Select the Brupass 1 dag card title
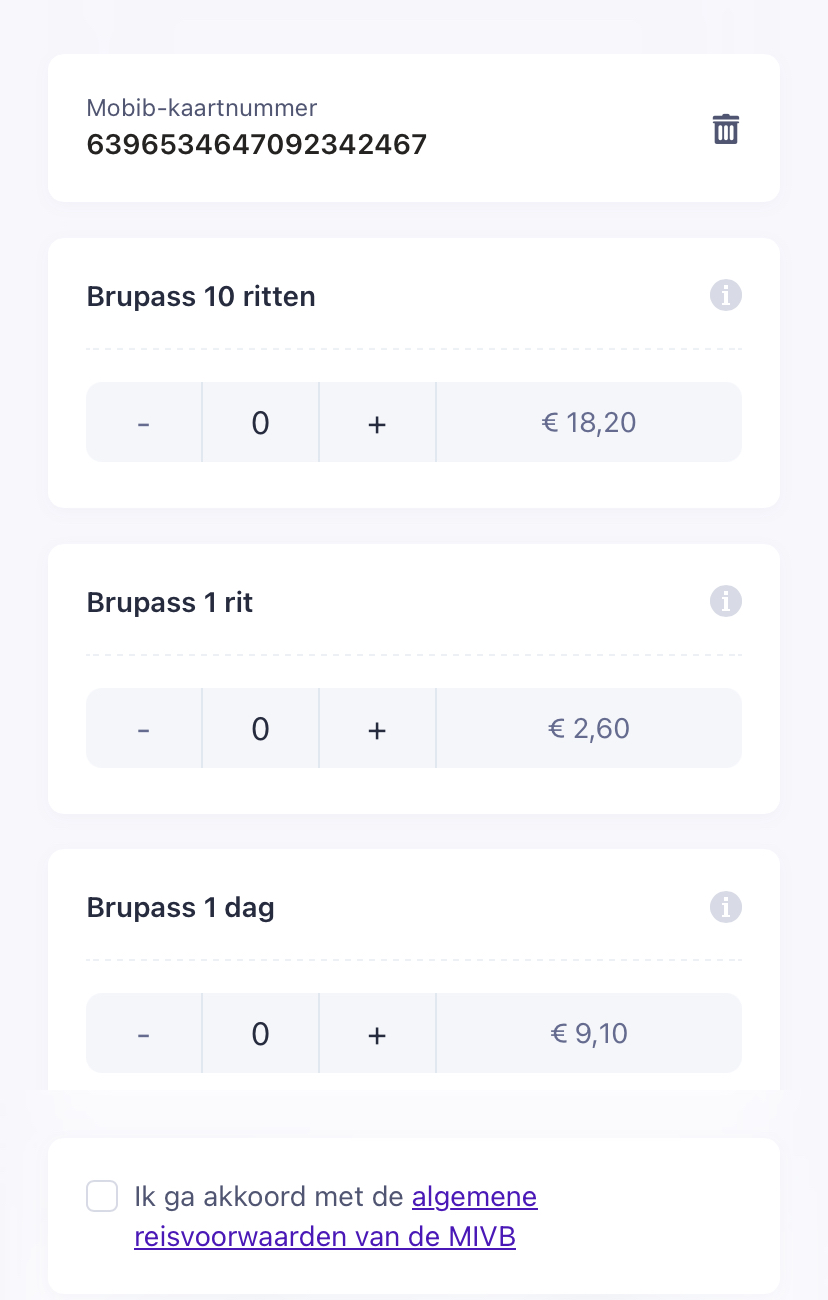 [x=180, y=907]
